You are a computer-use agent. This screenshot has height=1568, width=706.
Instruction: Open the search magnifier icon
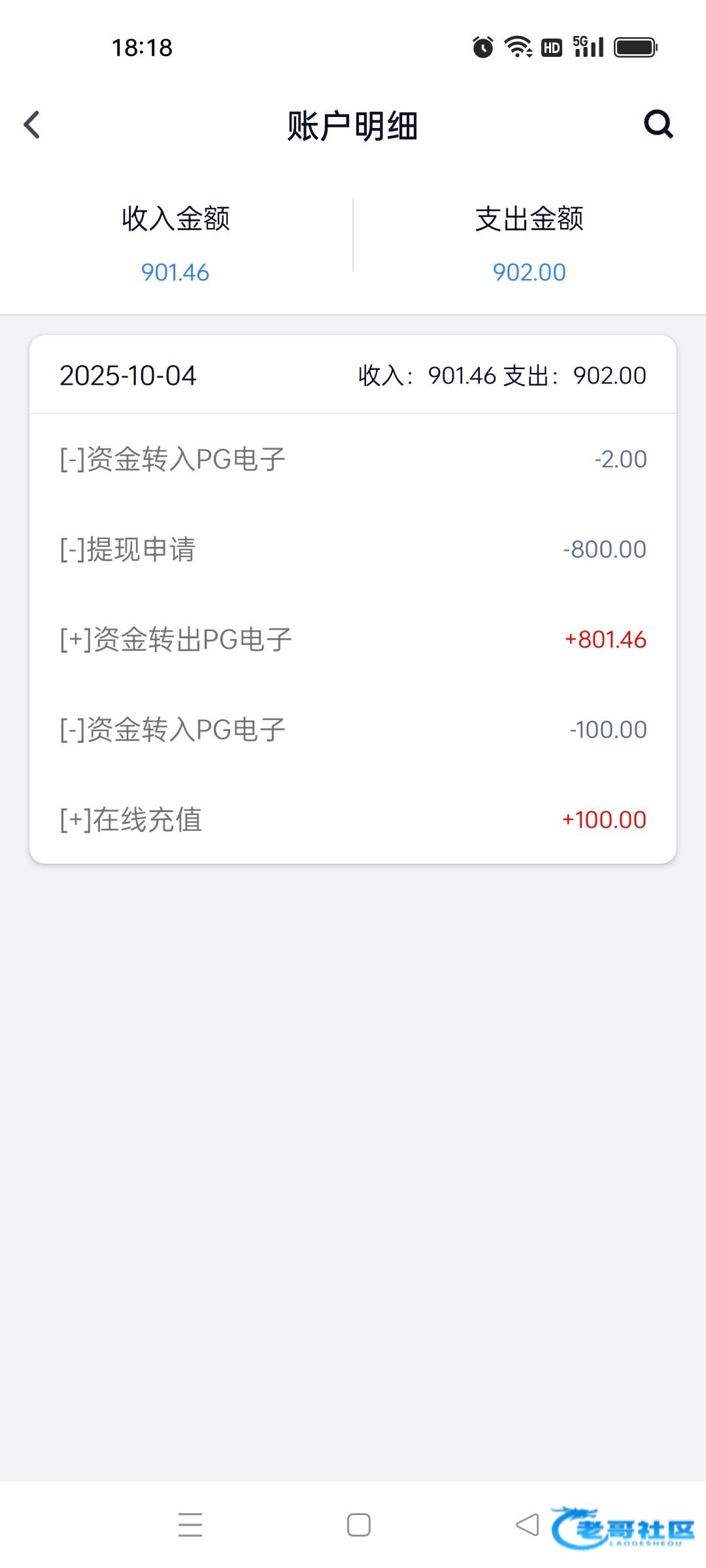[658, 124]
